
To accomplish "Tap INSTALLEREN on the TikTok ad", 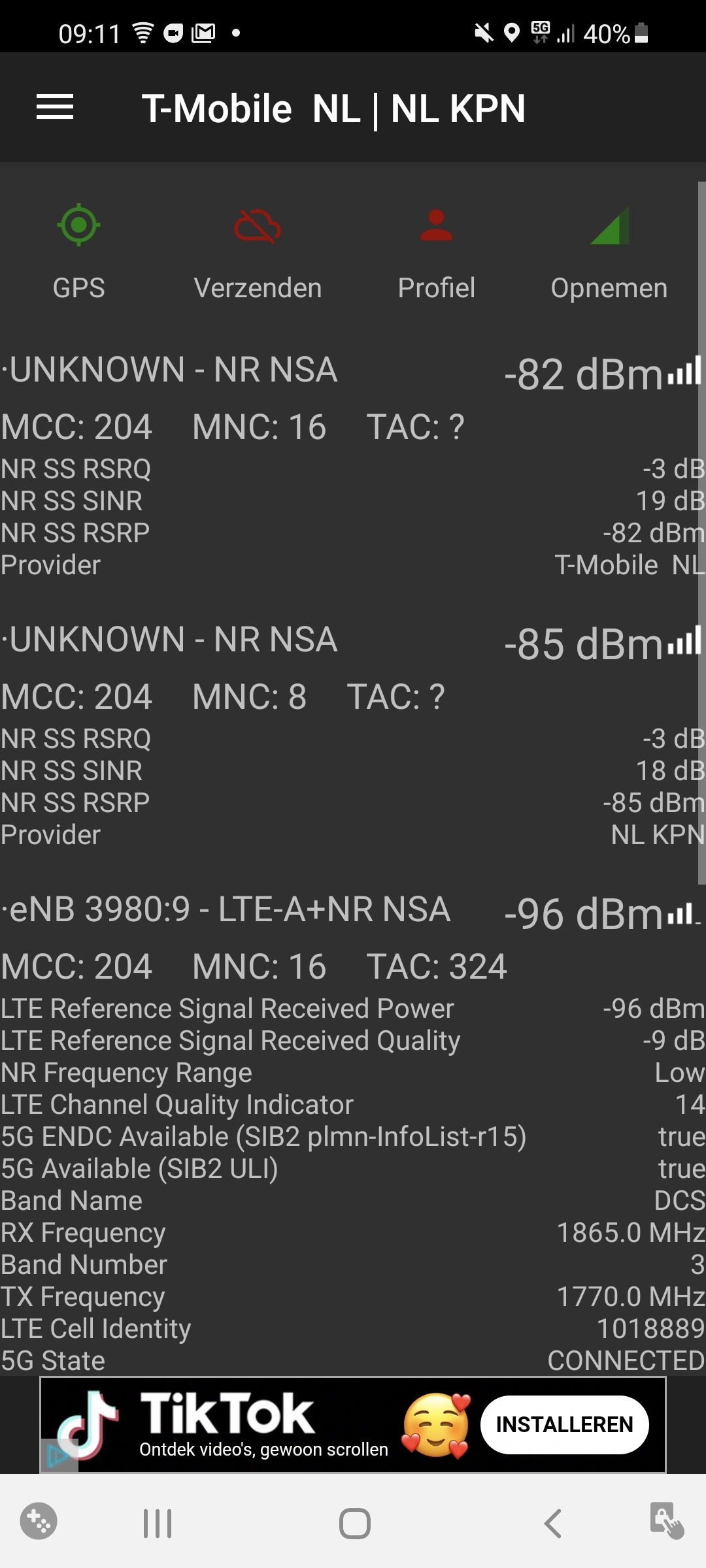I will pos(565,1424).
